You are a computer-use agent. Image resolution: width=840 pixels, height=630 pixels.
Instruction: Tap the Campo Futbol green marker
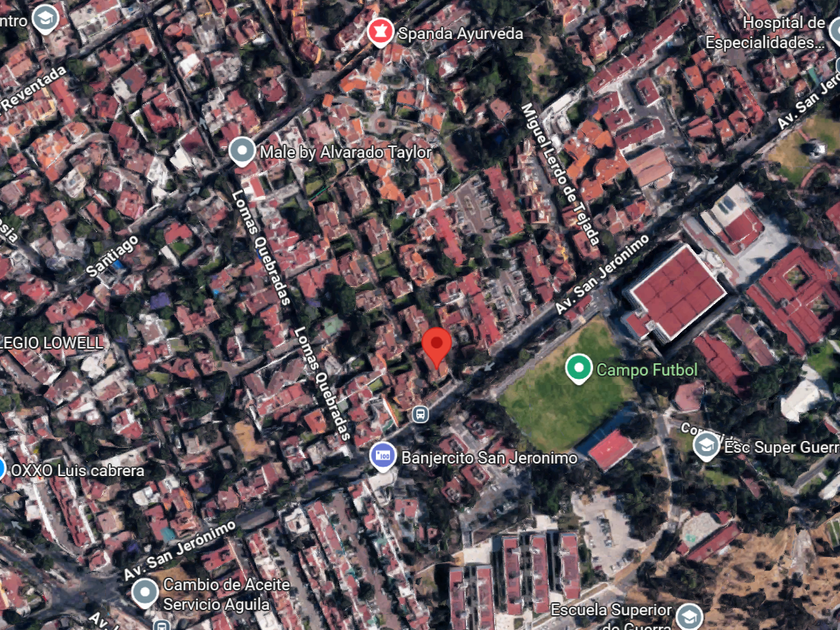[579, 368]
